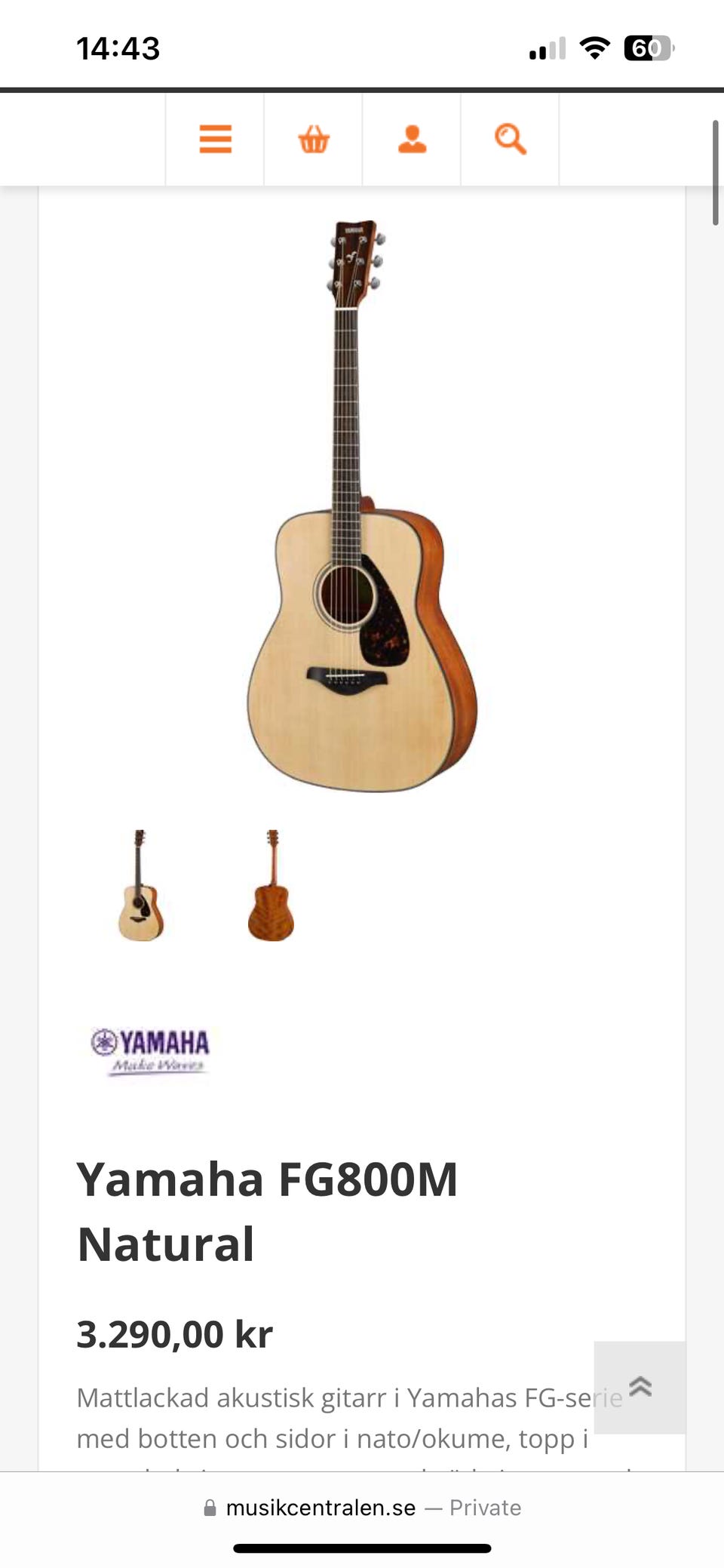Open the shopping basket
The width and height of the screenshot is (724, 1568).
pos(314,140)
